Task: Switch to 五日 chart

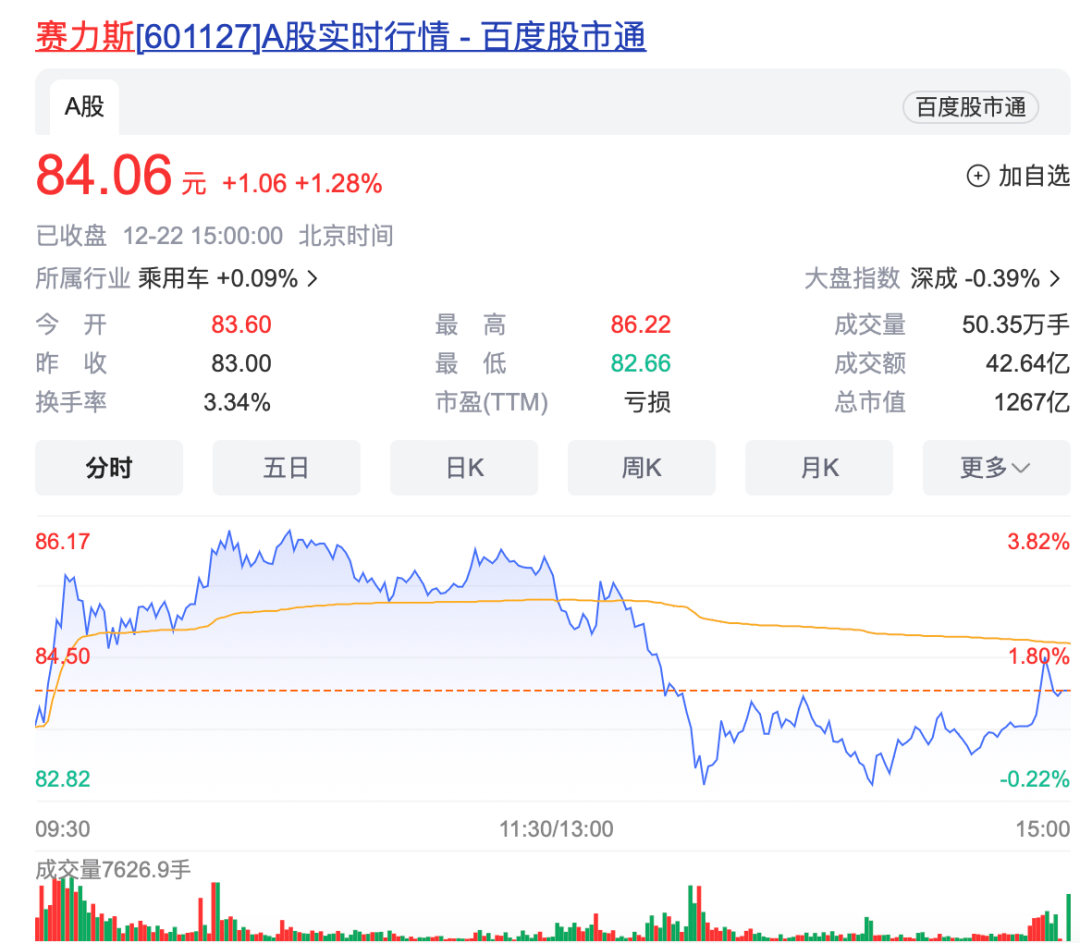Action: click(x=286, y=467)
